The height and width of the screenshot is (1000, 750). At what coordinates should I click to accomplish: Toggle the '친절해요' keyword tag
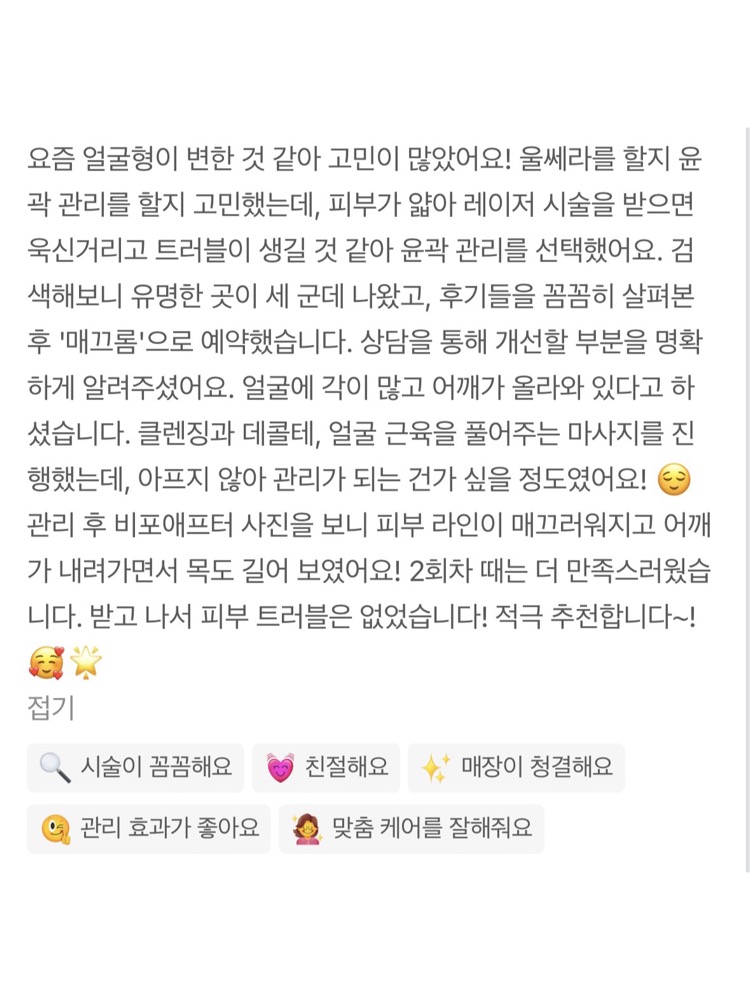pyautogui.click(x=326, y=767)
